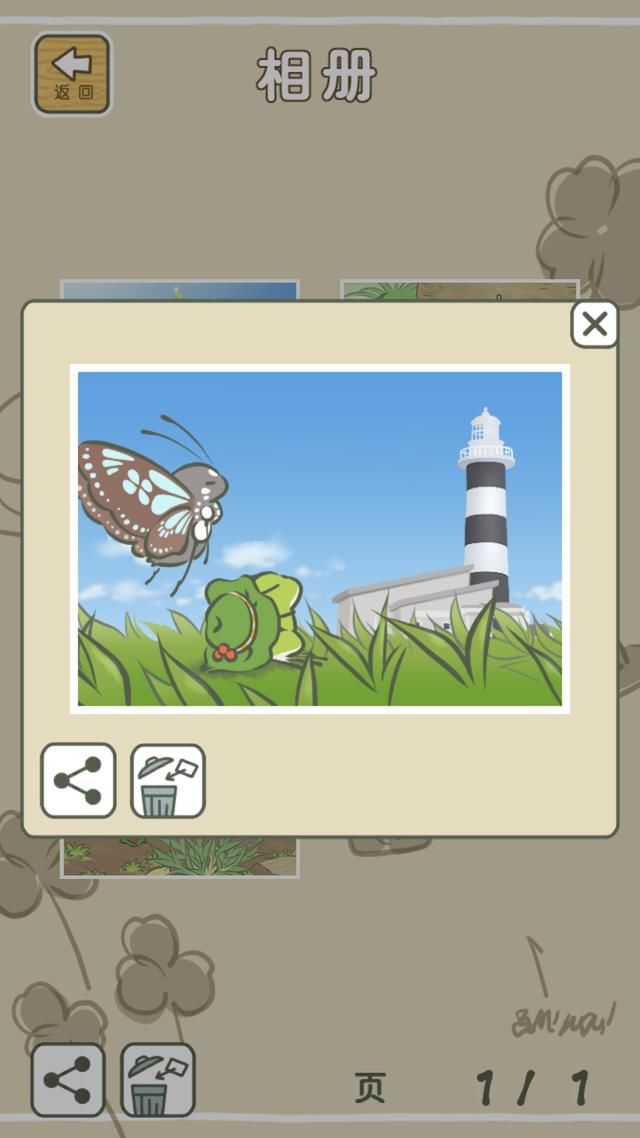
Task: Go back using the 返回 button
Action: [x=72, y=73]
